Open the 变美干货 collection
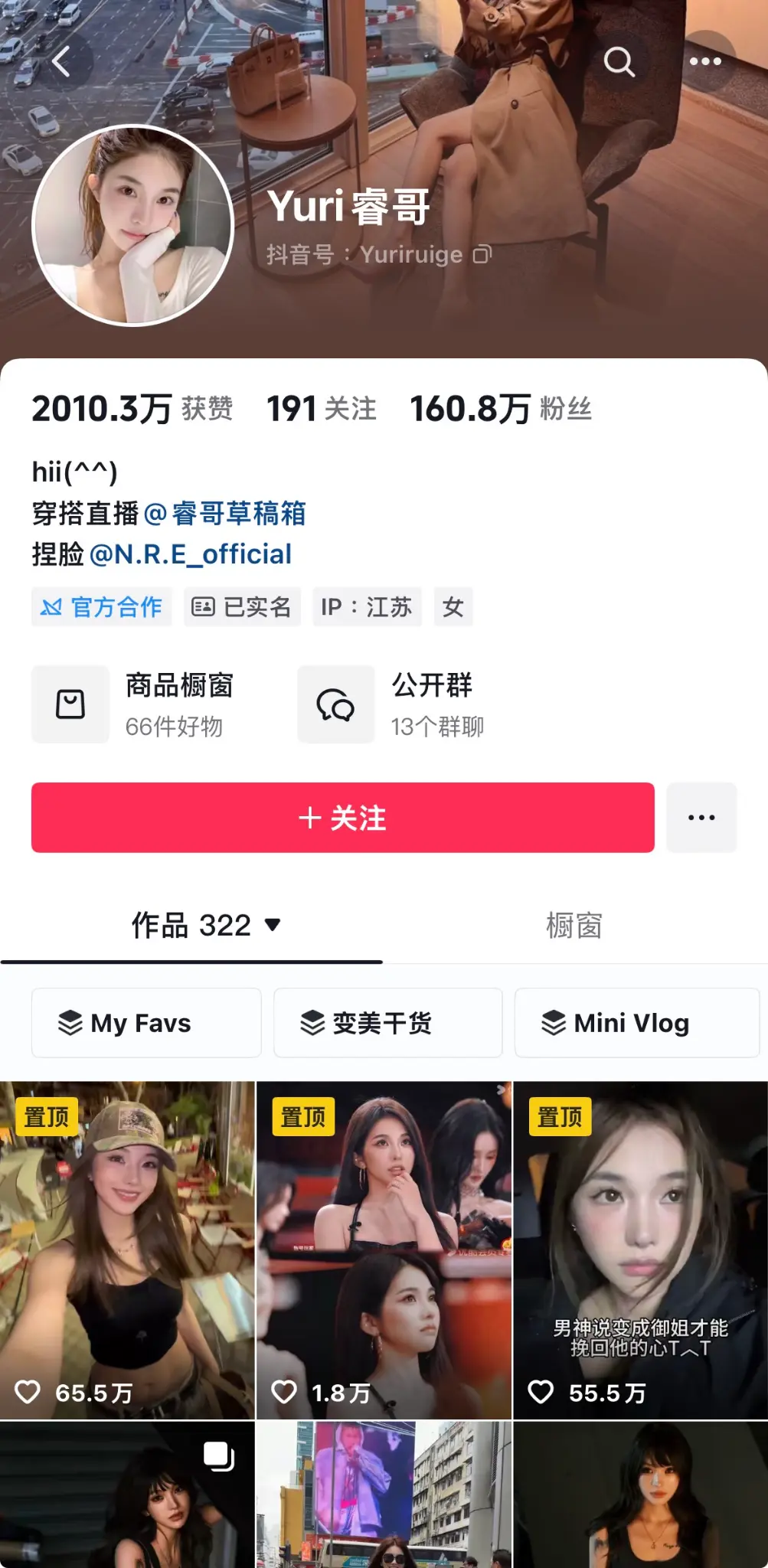Viewport: 768px width, 1568px height. pyautogui.click(x=387, y=1023)
